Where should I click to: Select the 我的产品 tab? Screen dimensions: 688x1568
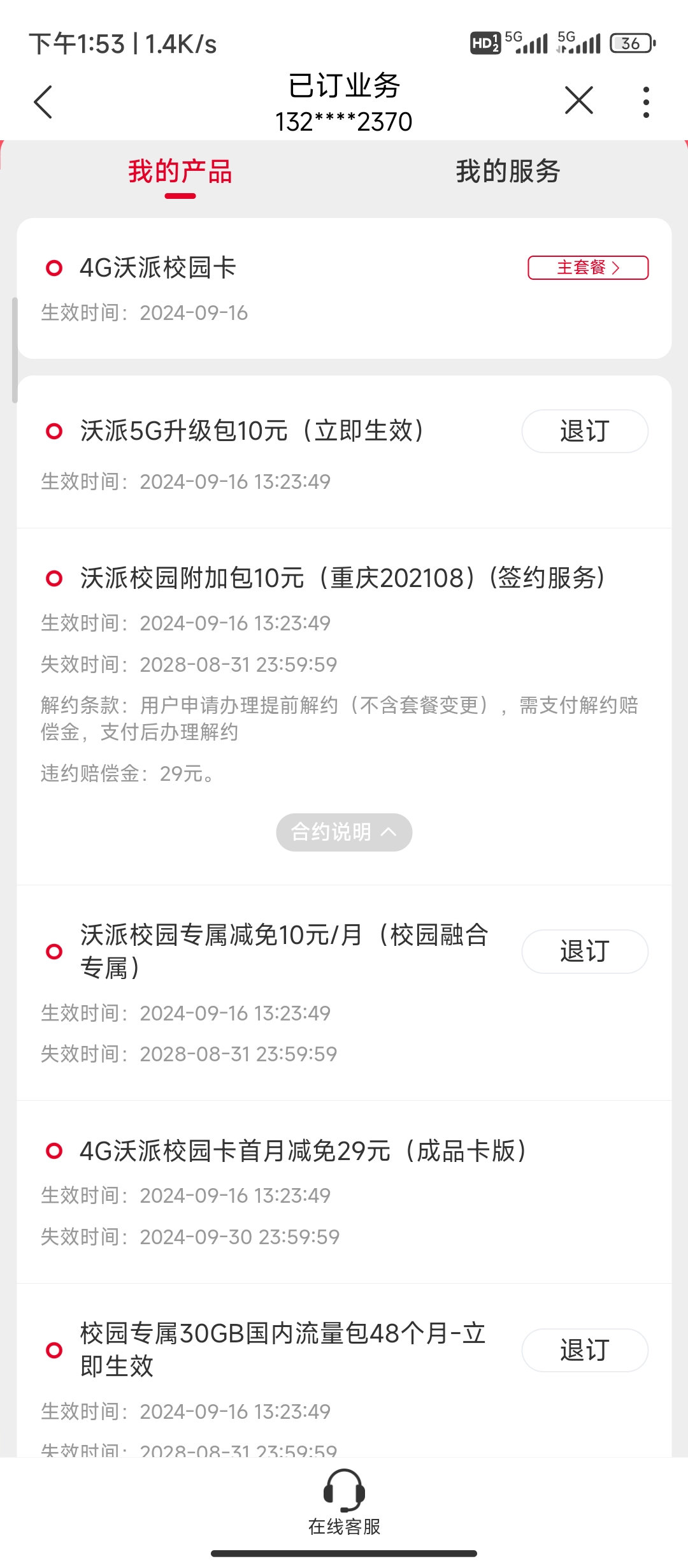(x=180, y=172)
